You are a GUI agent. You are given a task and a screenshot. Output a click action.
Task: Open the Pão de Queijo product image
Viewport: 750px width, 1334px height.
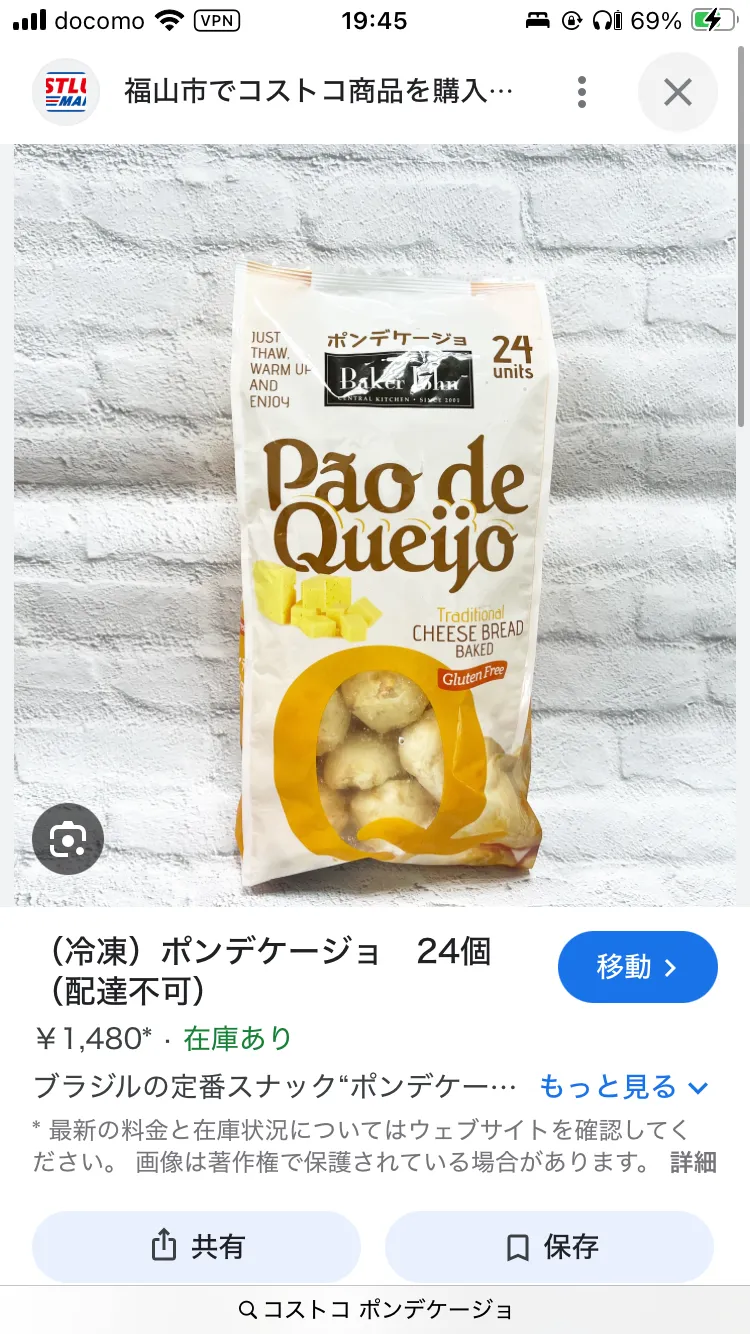click(375, 526)
